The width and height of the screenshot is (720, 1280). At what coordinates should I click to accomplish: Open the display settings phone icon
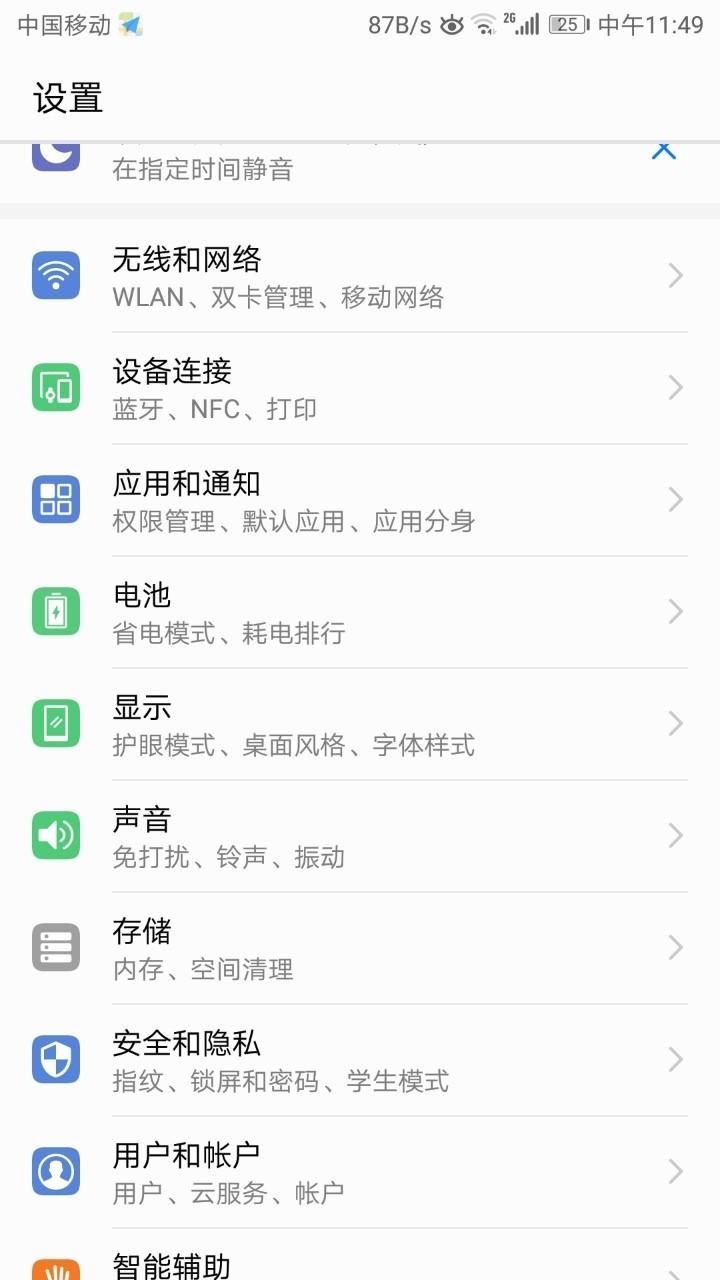pos(55,723)
